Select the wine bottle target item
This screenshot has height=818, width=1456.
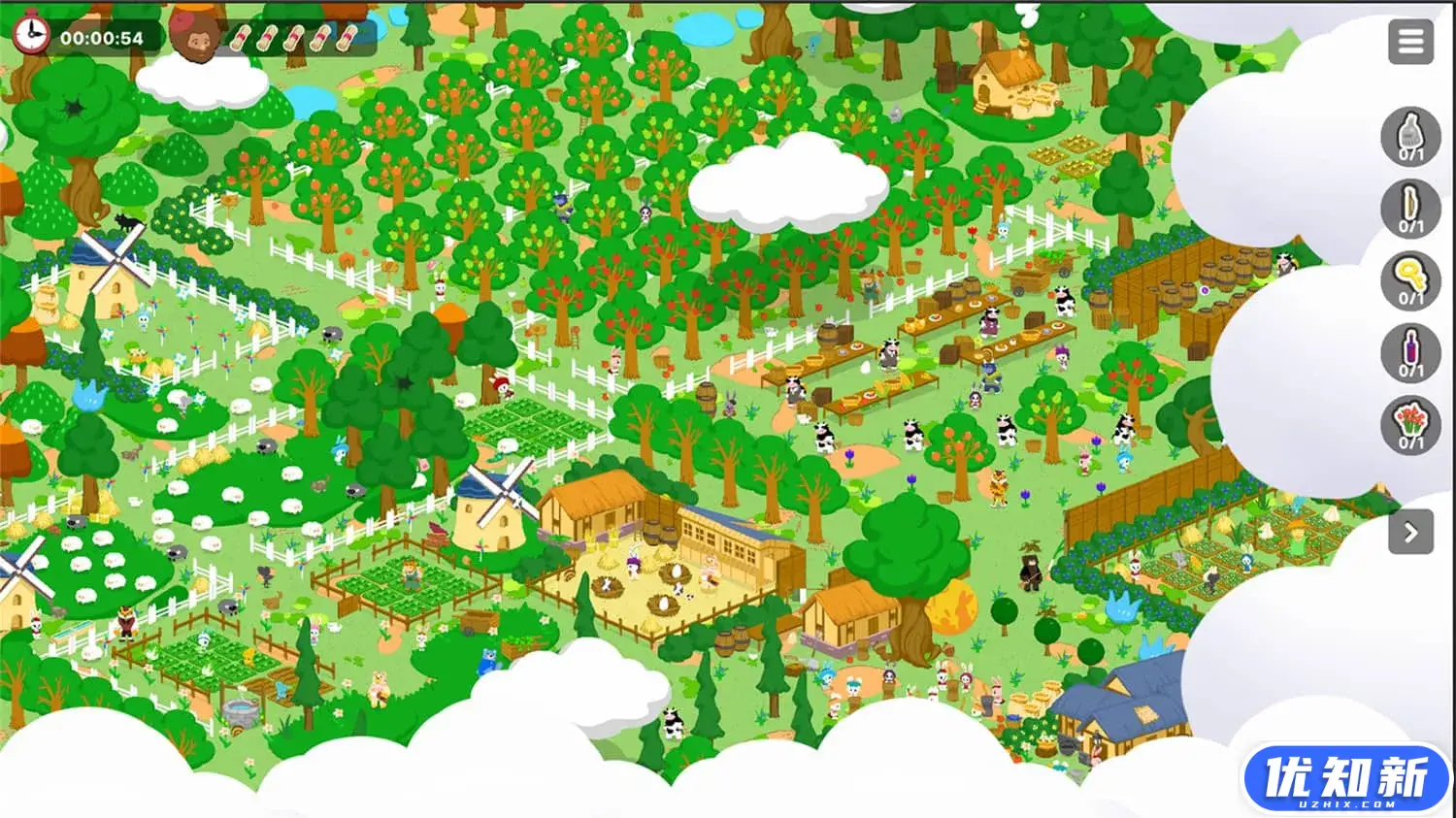pyautogui.click(x=1410, y=352)
